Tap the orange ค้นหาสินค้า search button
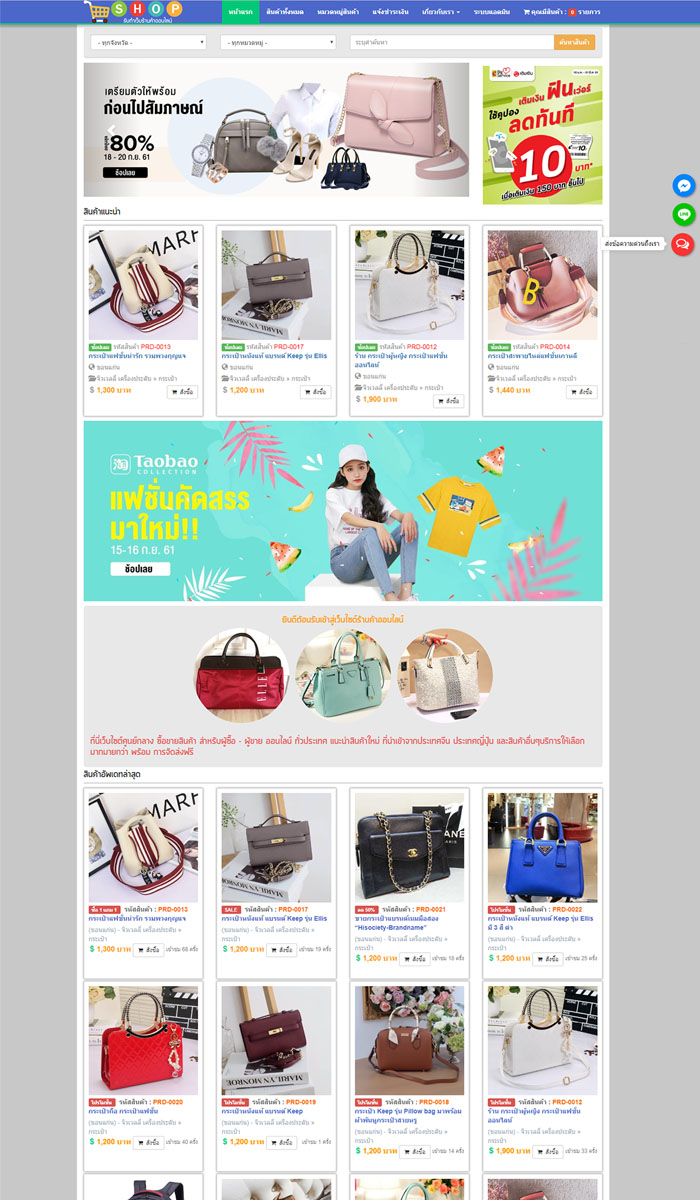Screen dimensions: 700x1200 pyautogui.click(x=575, y=42)
